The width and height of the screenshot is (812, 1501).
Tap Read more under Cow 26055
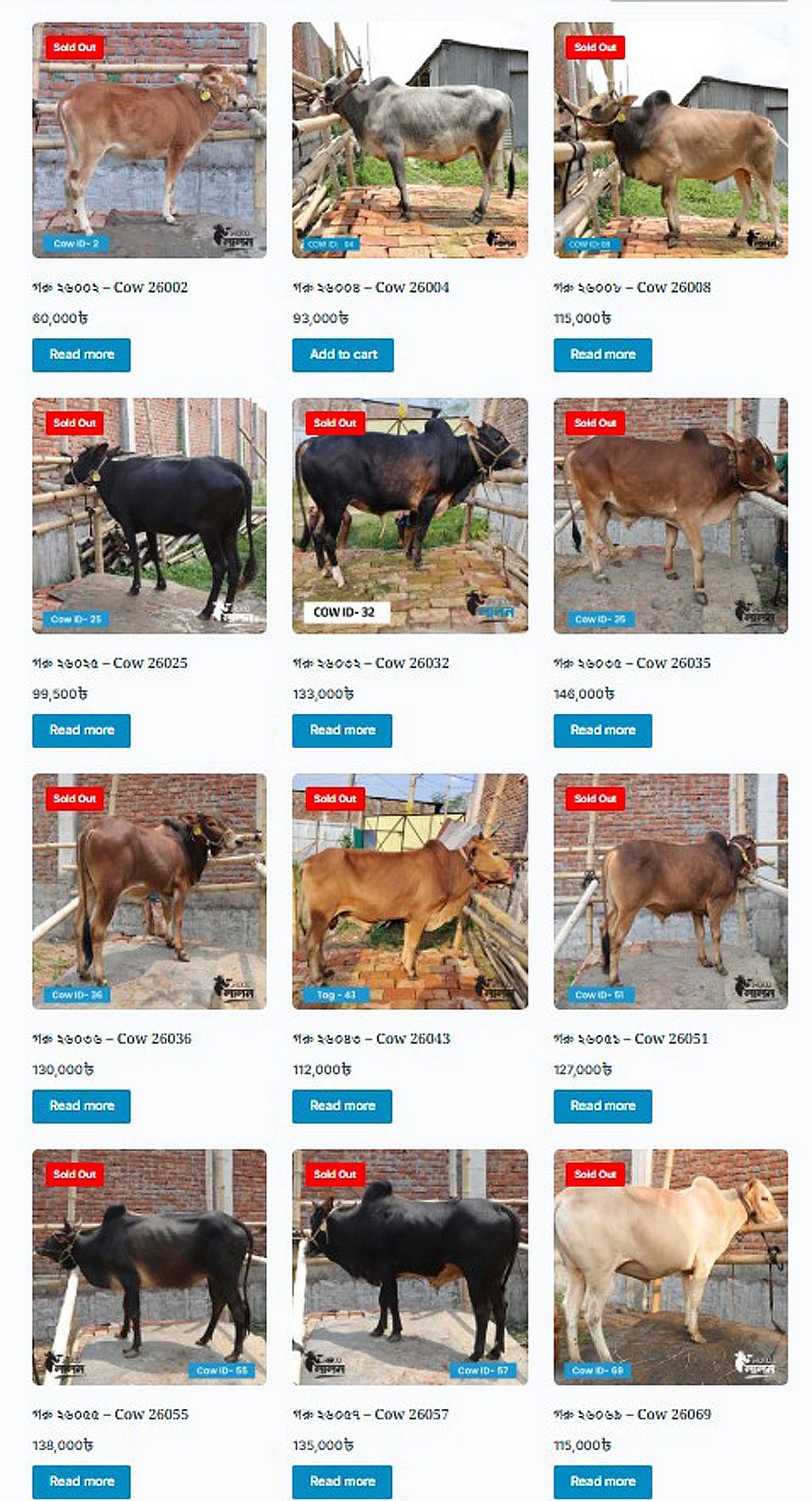[x=81, y=1482]
